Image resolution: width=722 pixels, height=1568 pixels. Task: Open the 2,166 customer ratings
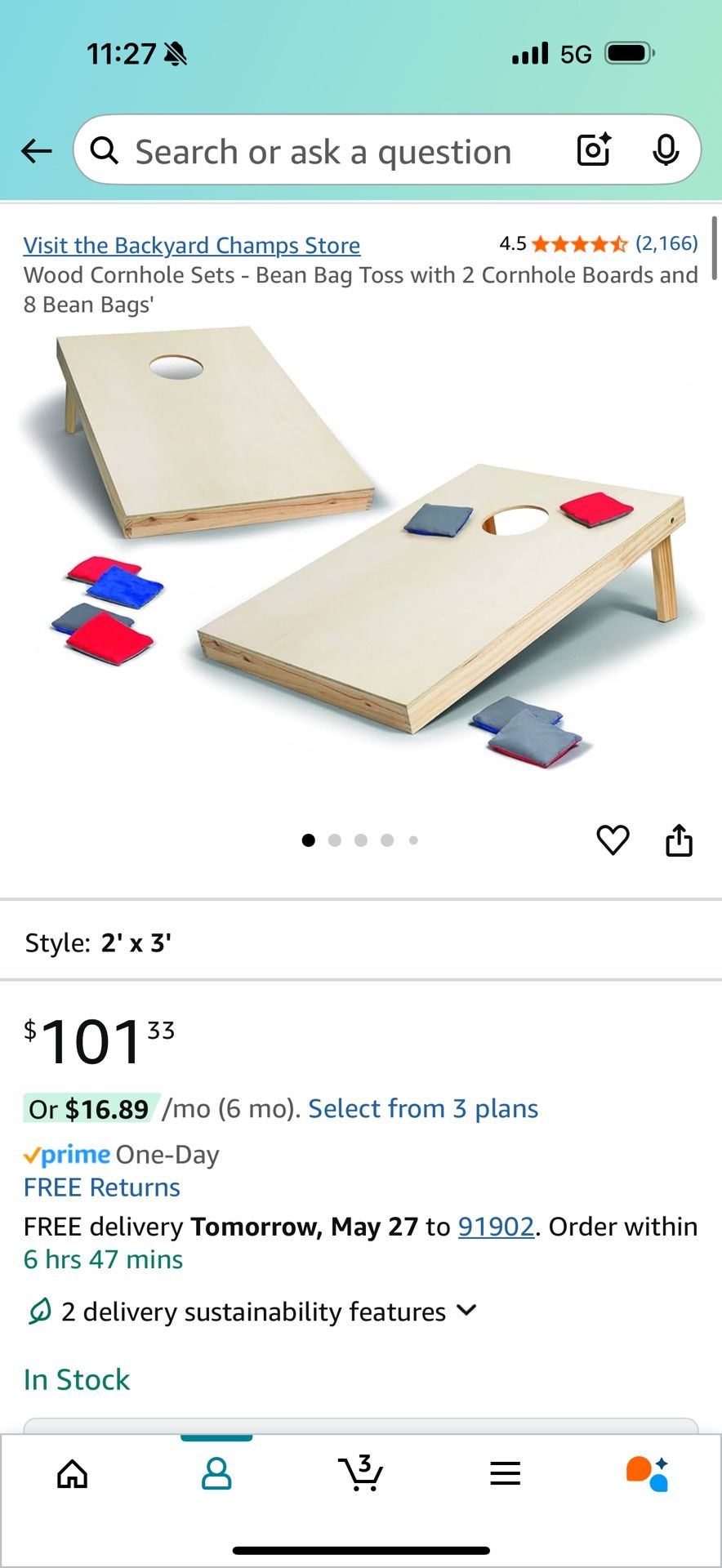pos(666,243)
